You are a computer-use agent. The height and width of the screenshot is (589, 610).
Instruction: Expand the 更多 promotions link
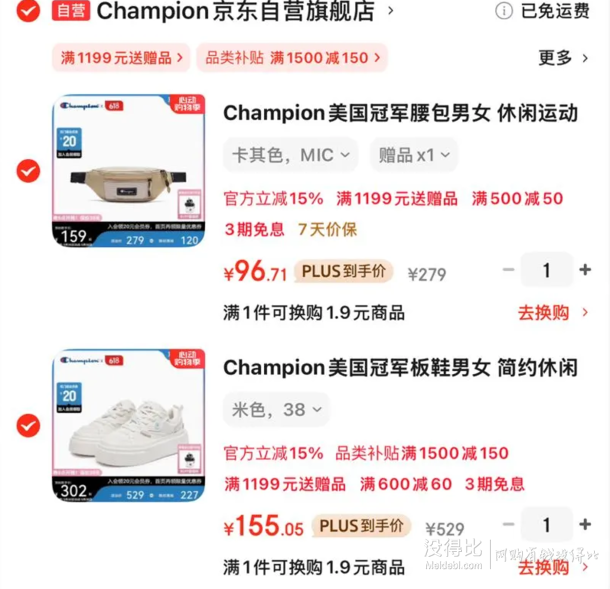pyautogui.click(x=564, y=58)
